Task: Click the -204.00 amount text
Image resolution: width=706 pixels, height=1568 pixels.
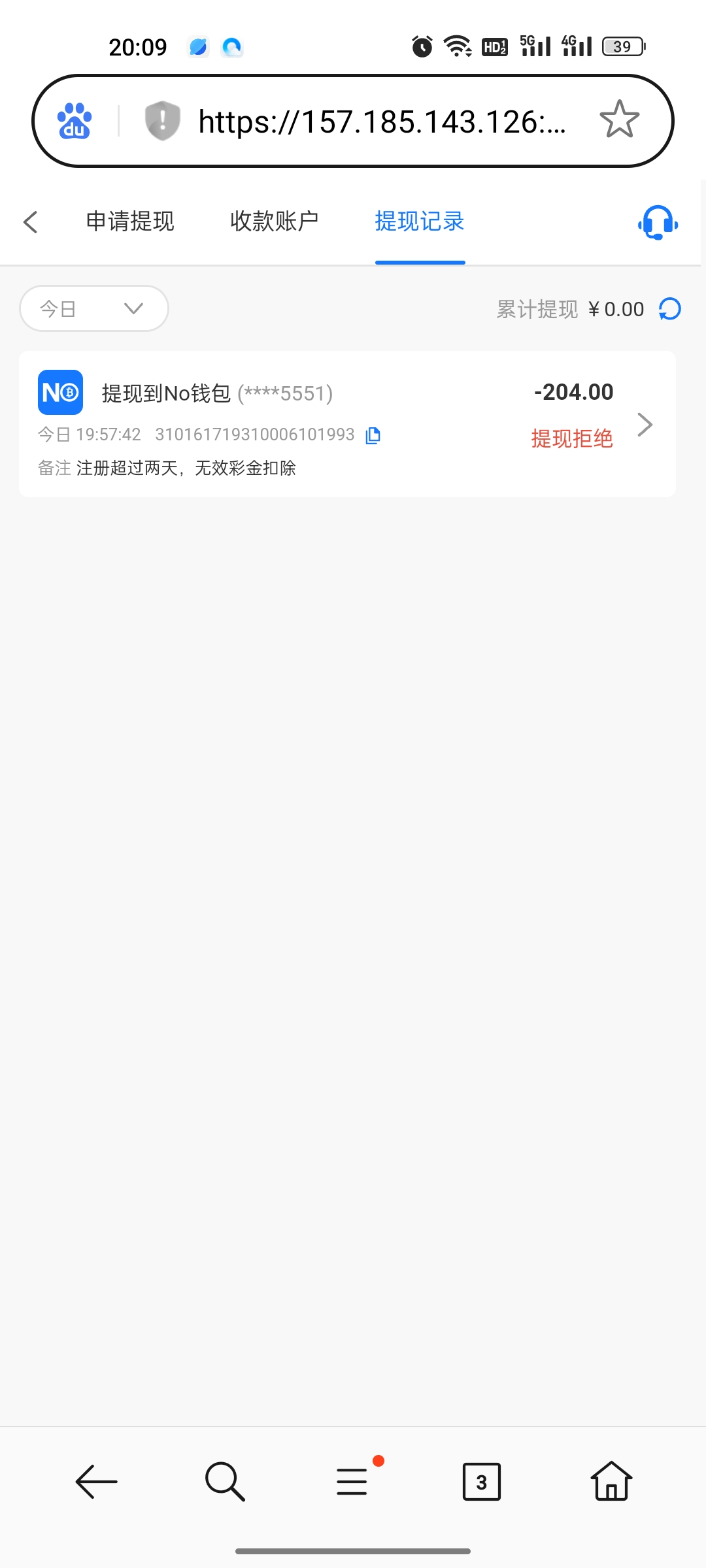Action: point(573,391)
